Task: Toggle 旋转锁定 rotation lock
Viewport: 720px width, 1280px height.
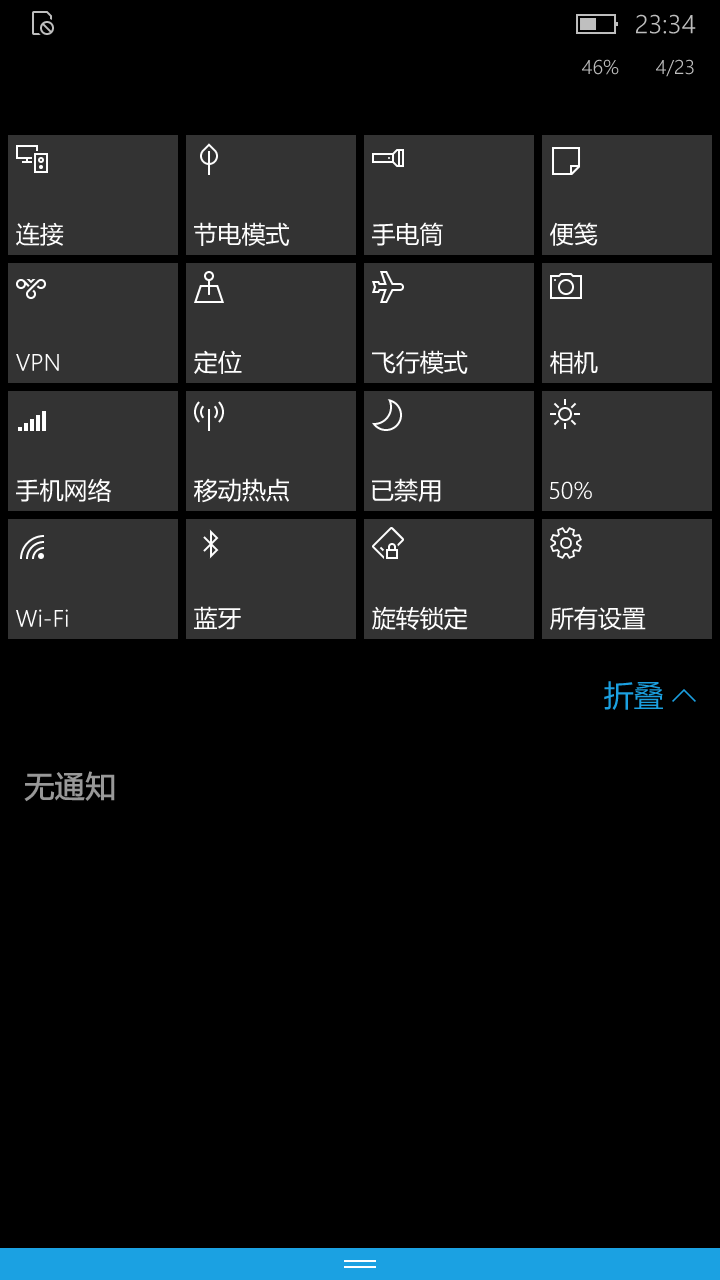Action: (x=449, y=579)
